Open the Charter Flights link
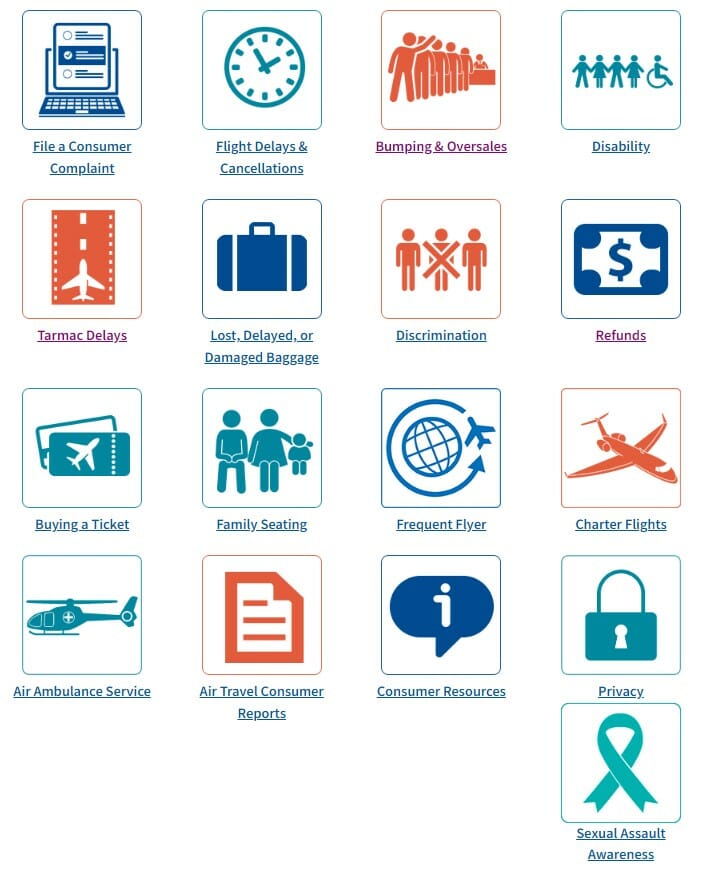This screenshot has width=705, height=873. tap(620, 525)
